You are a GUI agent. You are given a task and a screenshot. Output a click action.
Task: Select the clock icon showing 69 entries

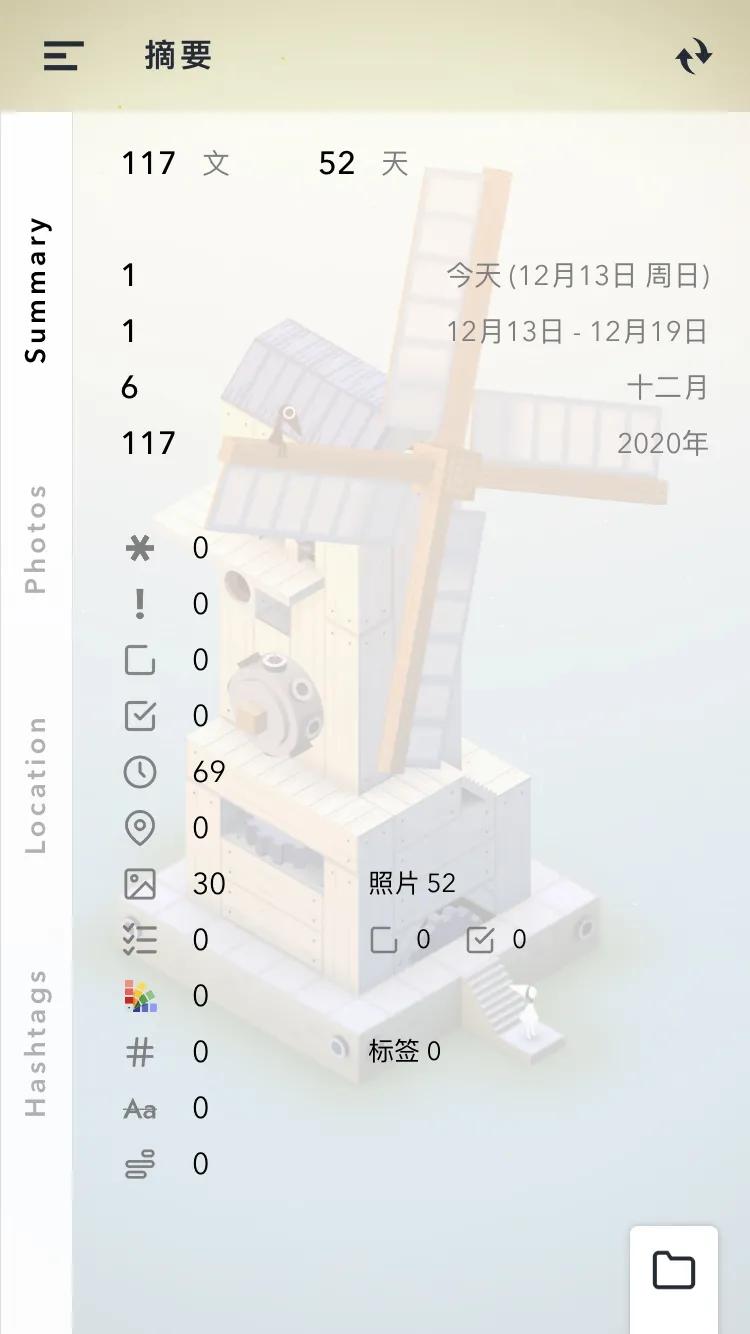pyautogui.click(x=142, y=772)
